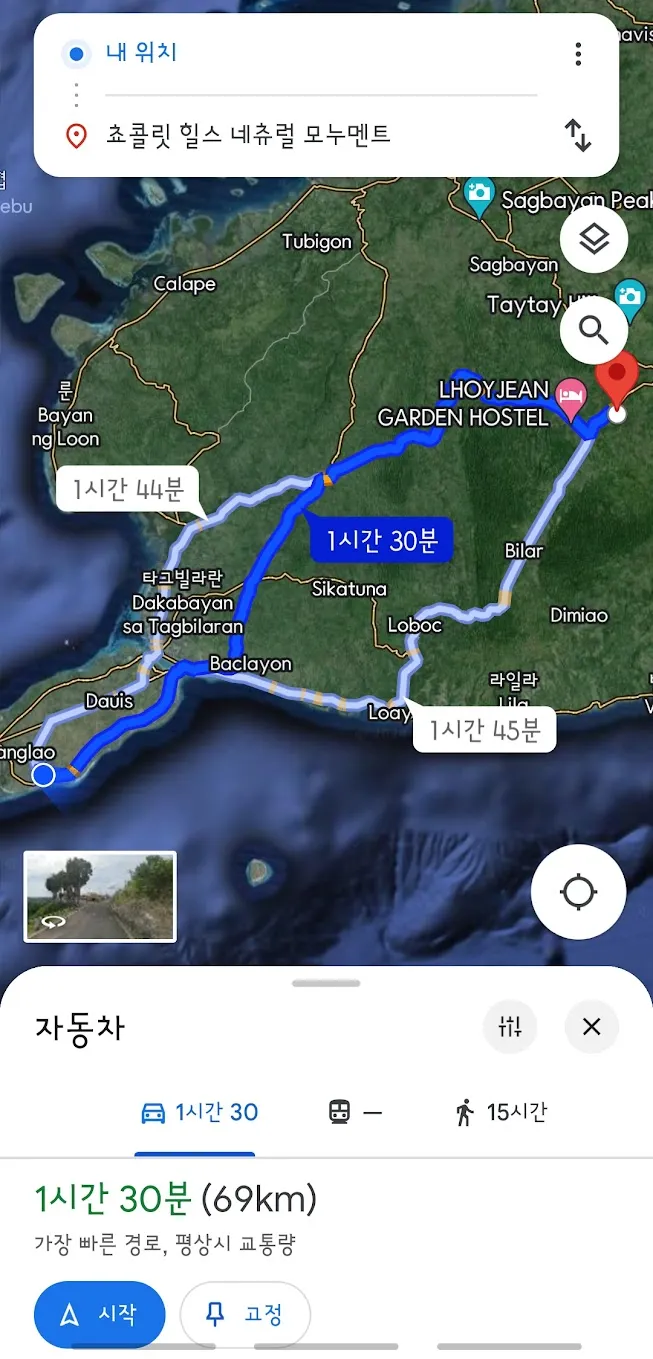653x1359 pixels.
Task: Pin this route with 고정
Action: [x=245, y=1314]
